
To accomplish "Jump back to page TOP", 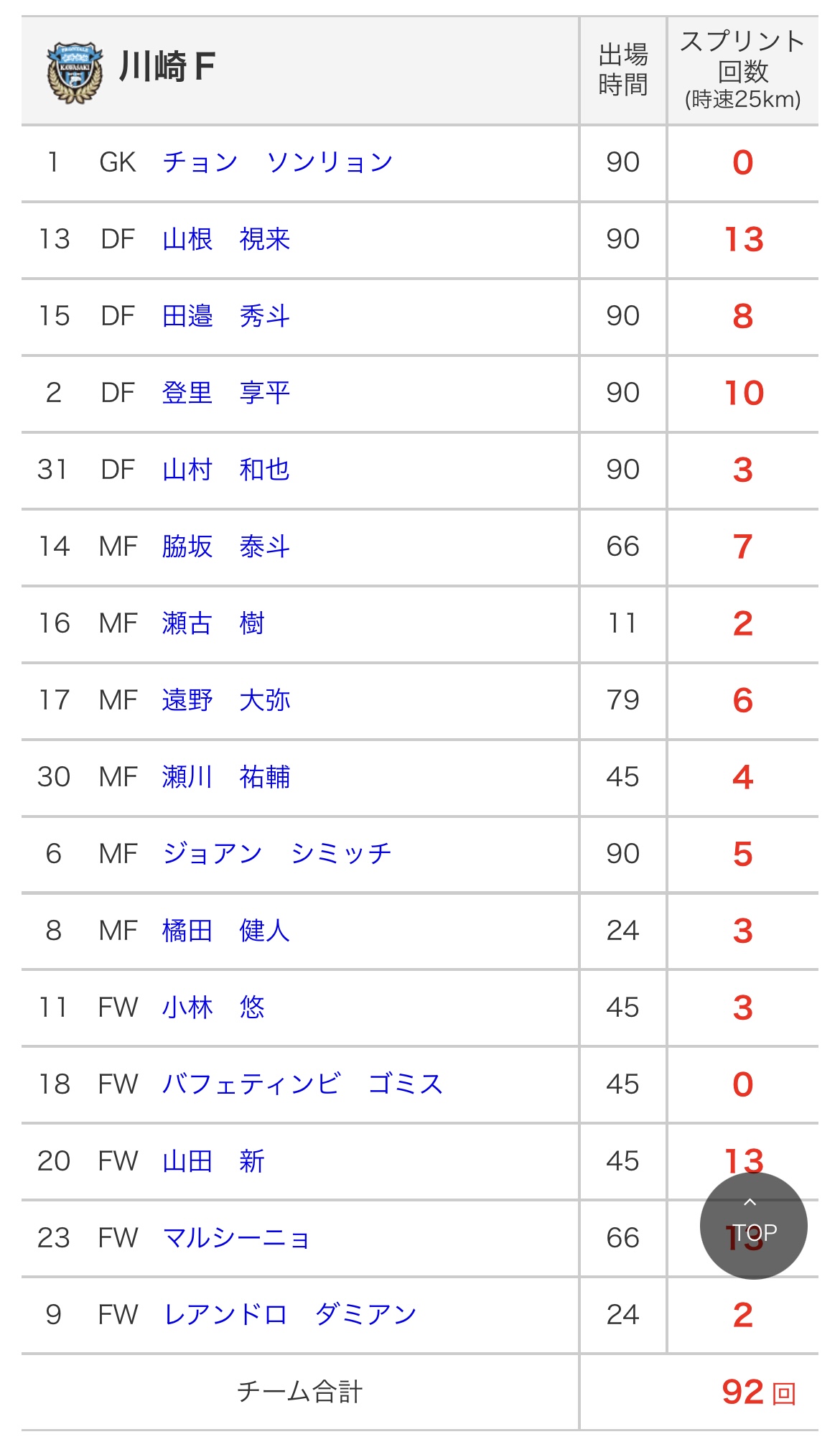I will point(753,1225).
